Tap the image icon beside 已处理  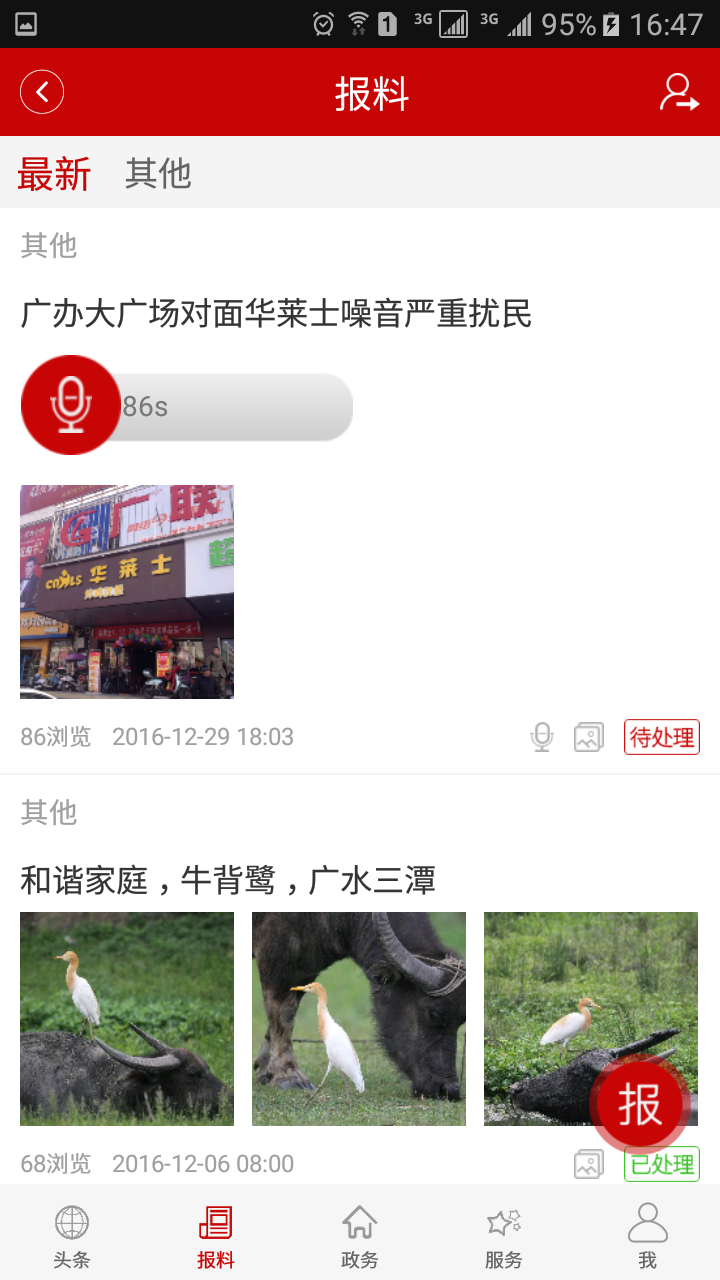click(x=589, y=1163)
